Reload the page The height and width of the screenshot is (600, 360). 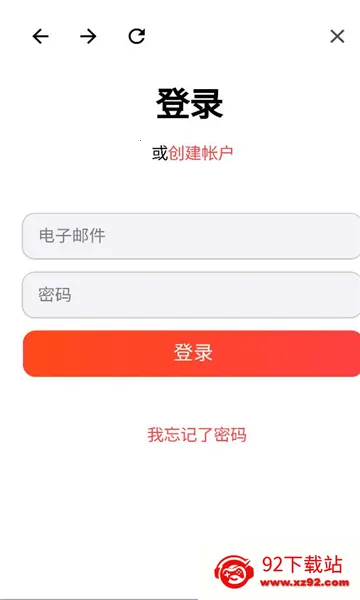(x=137, y=36)
